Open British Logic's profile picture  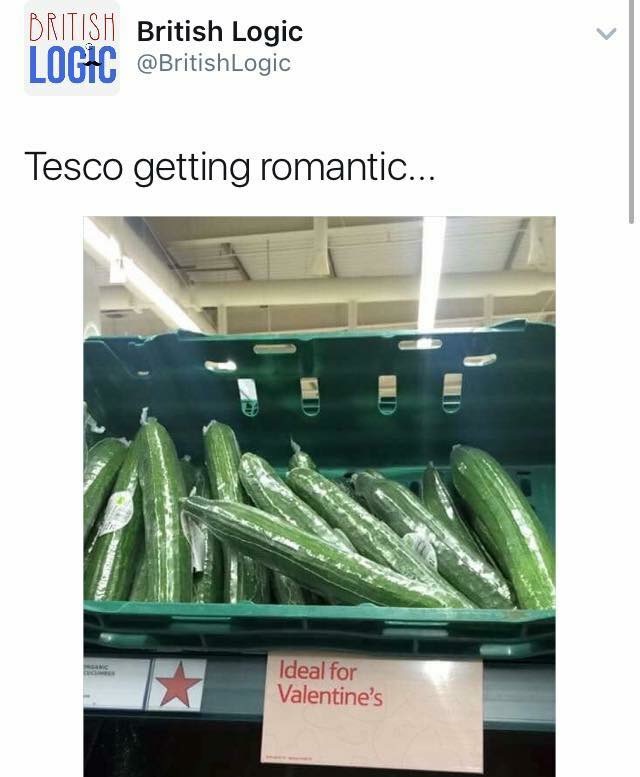(x=72, y=48)
